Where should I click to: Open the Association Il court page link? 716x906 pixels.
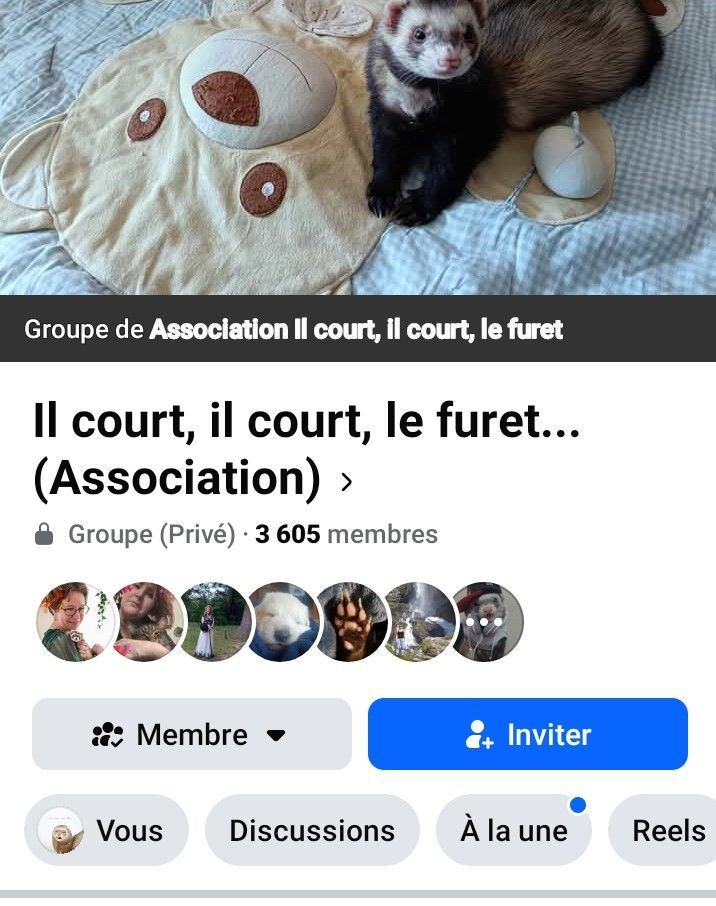pos(356,329)
